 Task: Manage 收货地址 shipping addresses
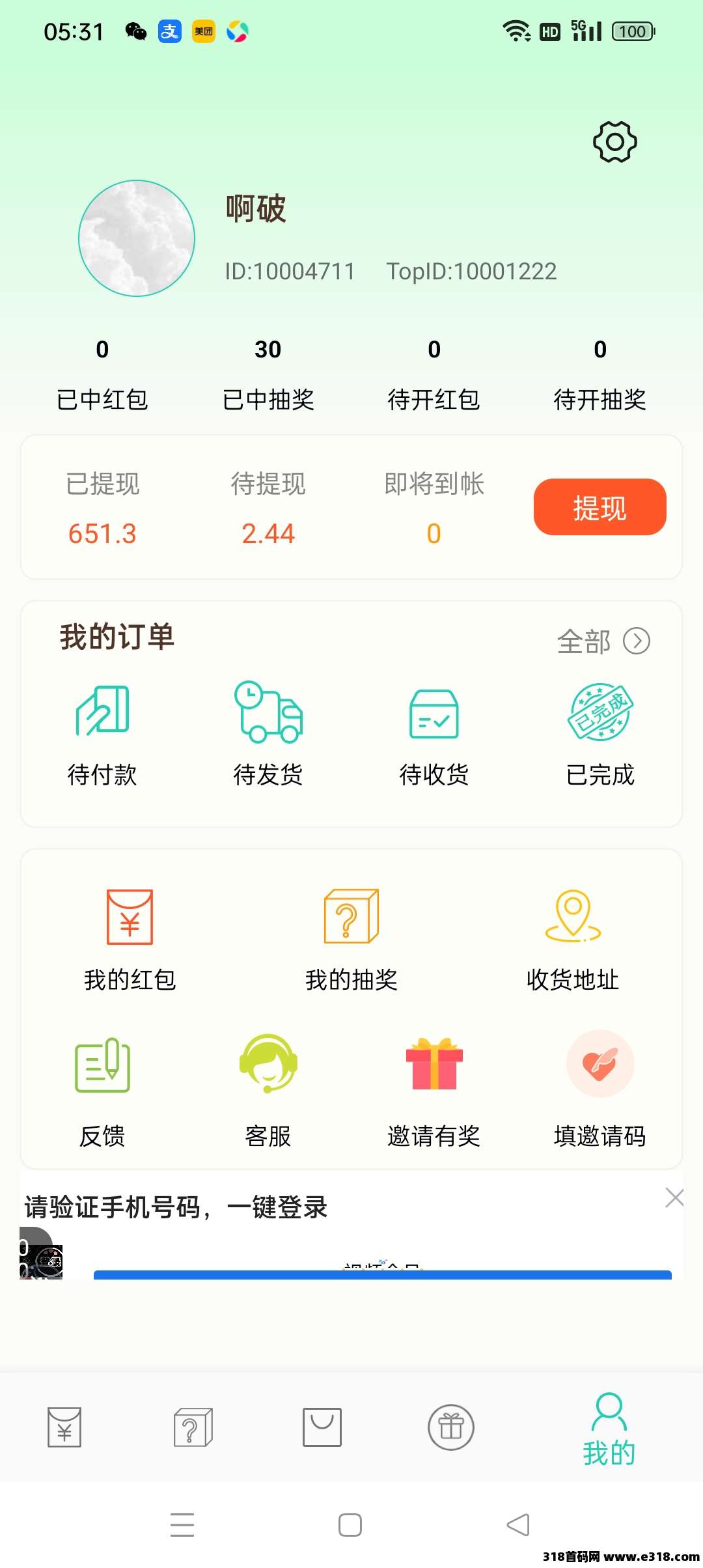(x=573, y=939)
